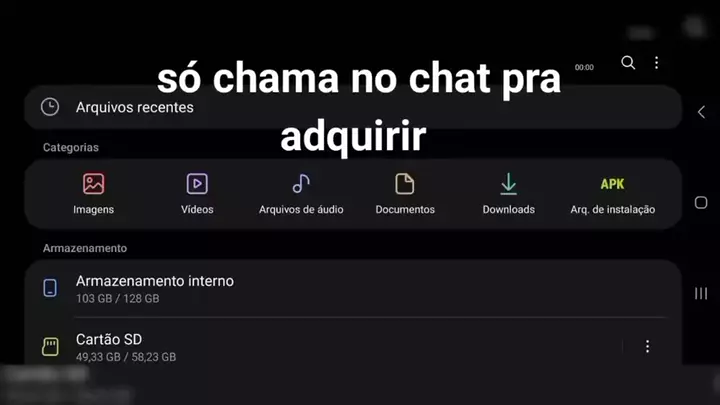This screenshot has height=405, width=720.
Task: Tap the system home button
Action: (701, 202)
